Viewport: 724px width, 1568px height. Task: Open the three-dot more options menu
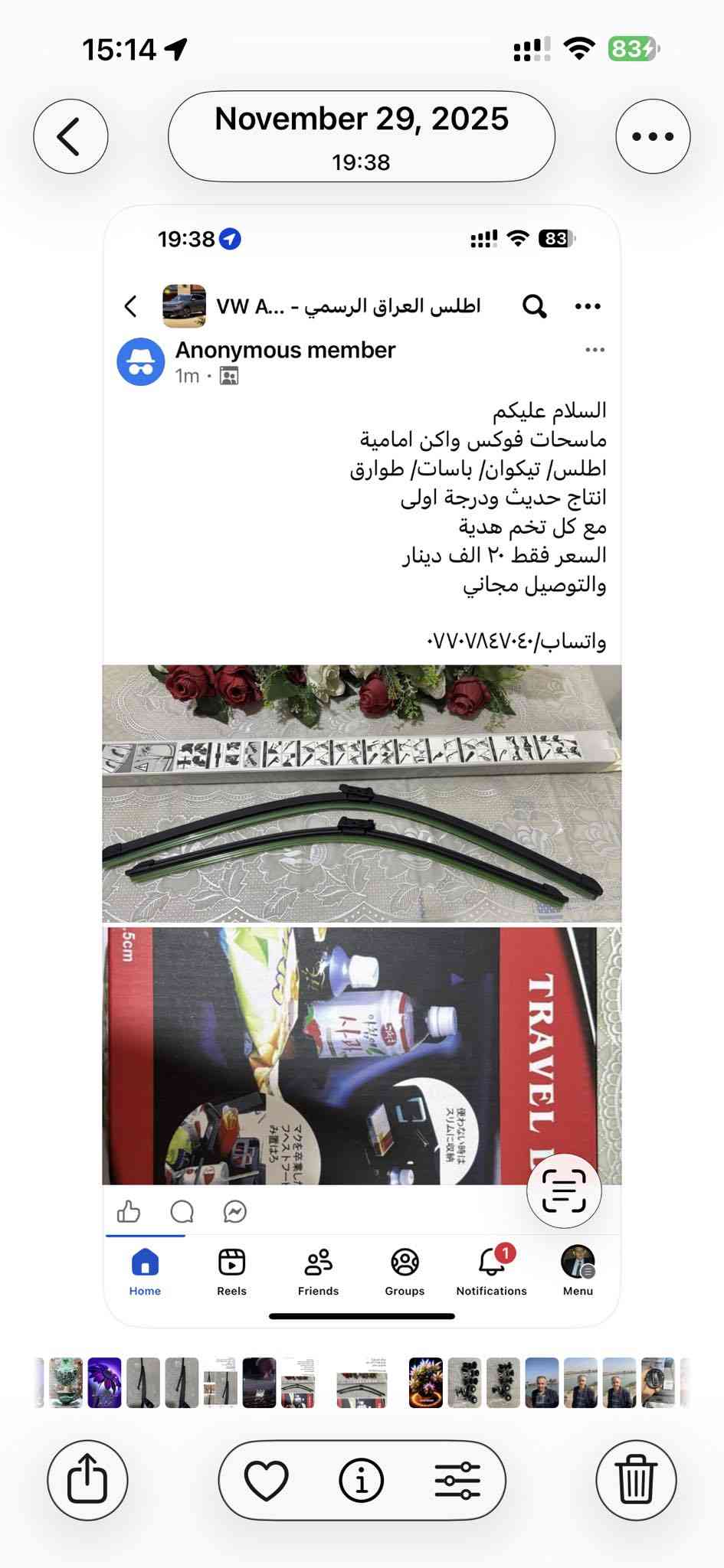click(653, 137)
